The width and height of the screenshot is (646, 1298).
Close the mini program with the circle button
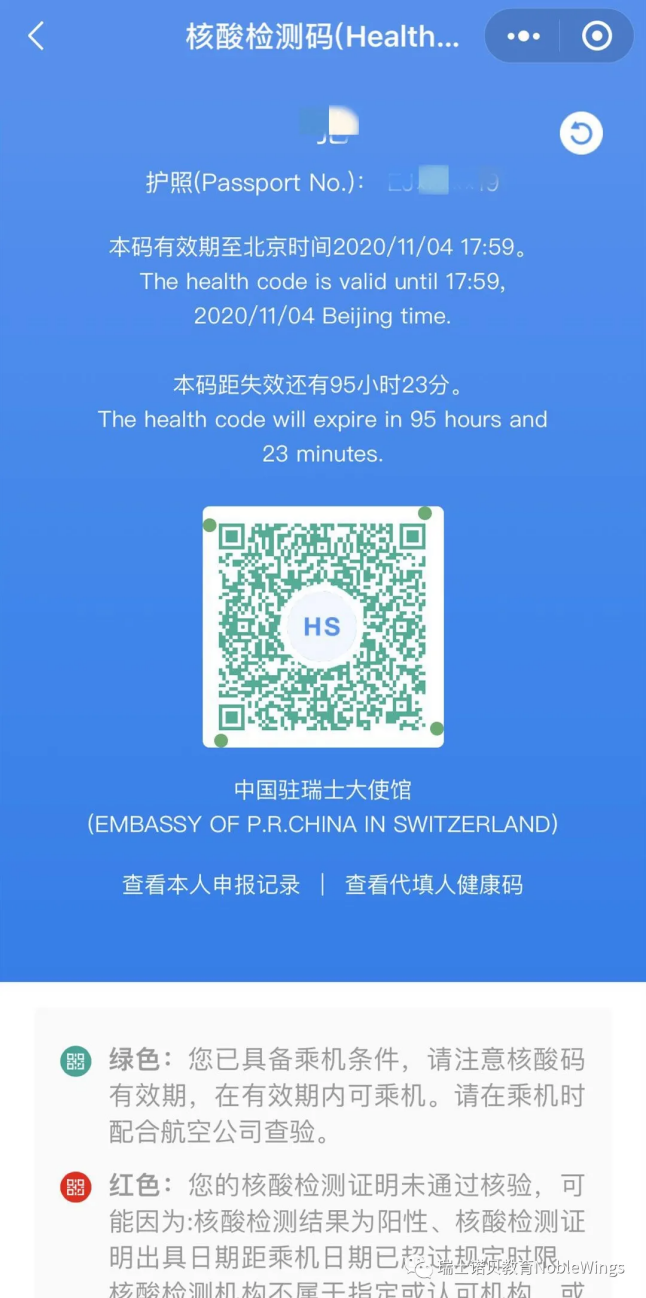[597, 37]
